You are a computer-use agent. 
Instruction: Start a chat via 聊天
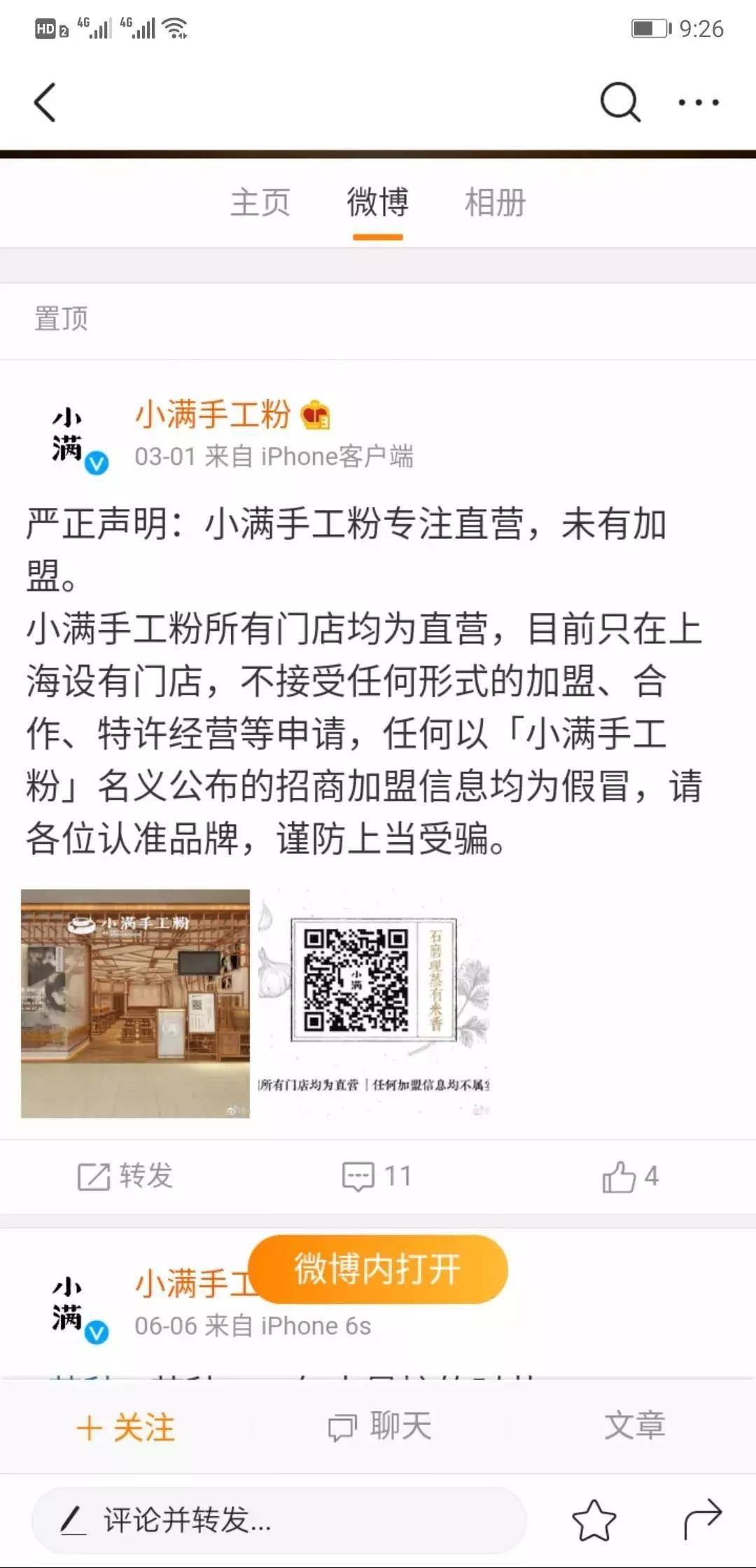coord(380,1427)
